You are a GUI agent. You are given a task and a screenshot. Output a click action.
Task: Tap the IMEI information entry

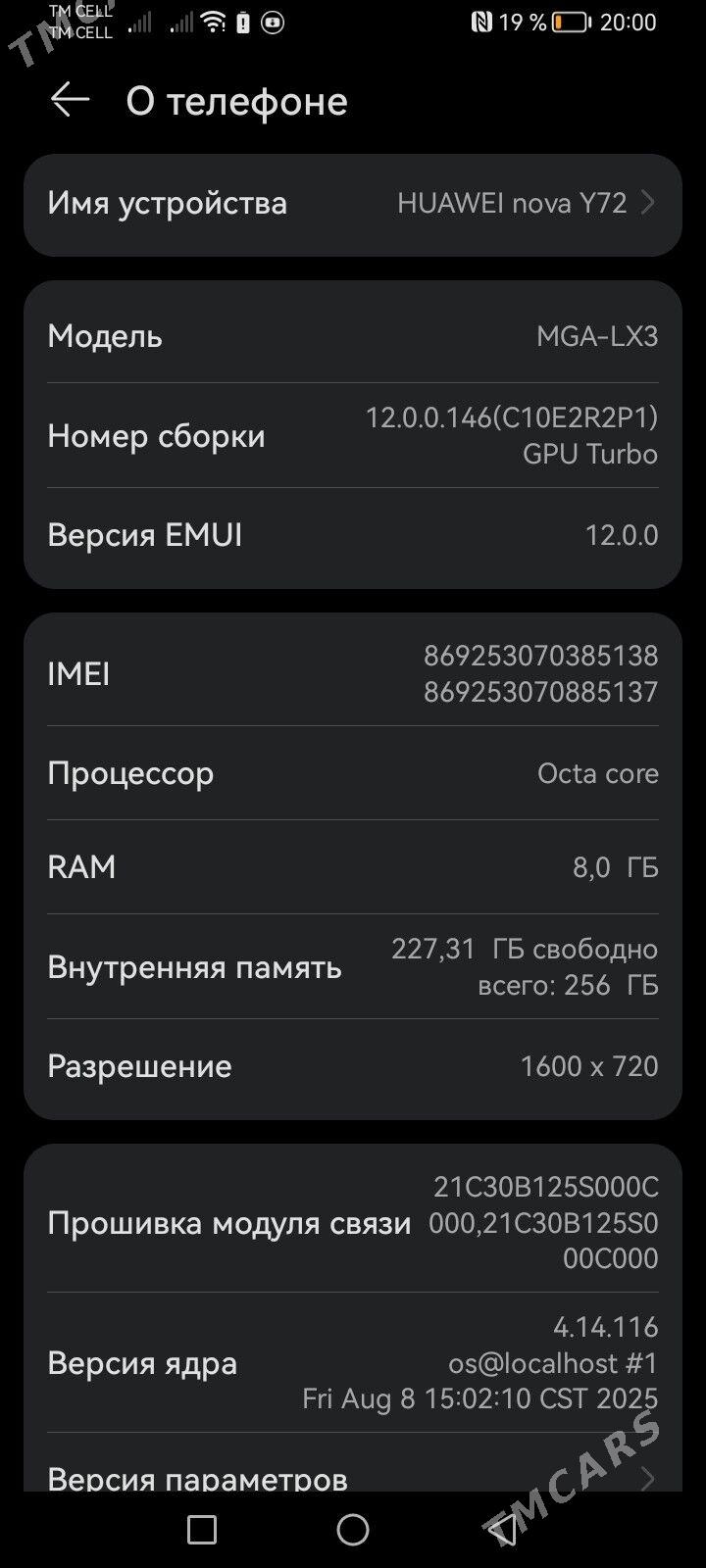click(353, 672)
